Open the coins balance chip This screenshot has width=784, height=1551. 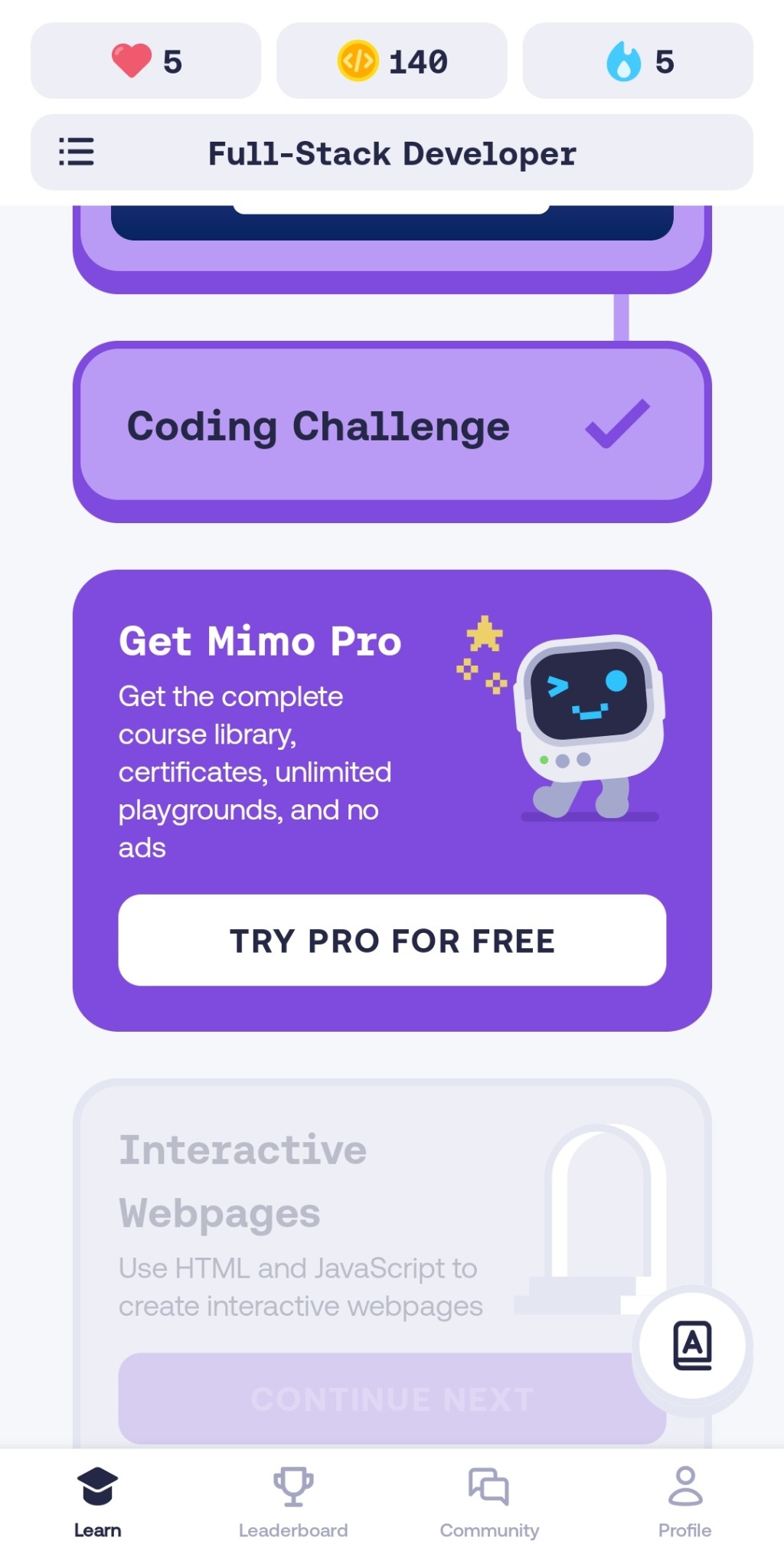tap(391, 61)
